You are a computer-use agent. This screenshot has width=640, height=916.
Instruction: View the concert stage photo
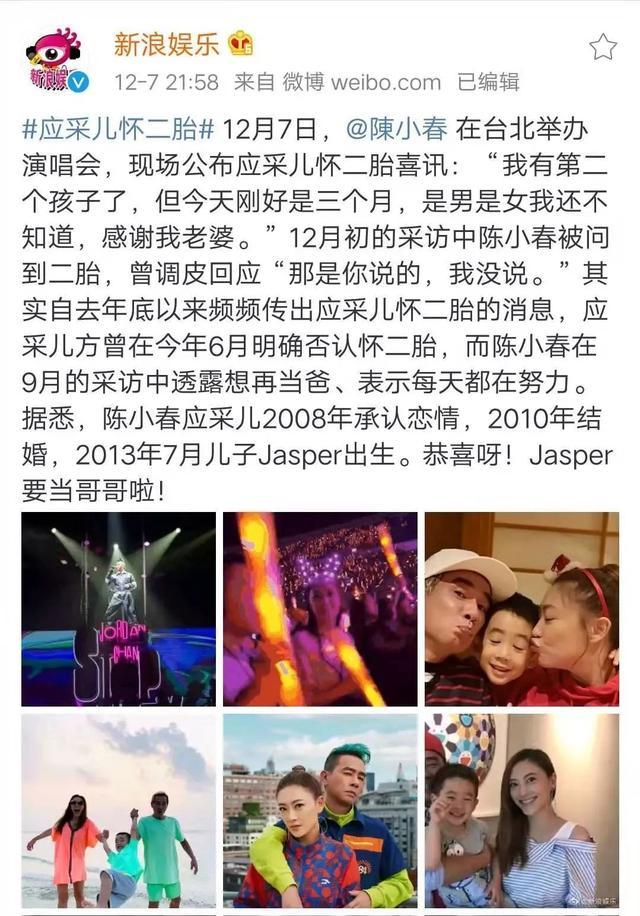(x=118, y=609)
